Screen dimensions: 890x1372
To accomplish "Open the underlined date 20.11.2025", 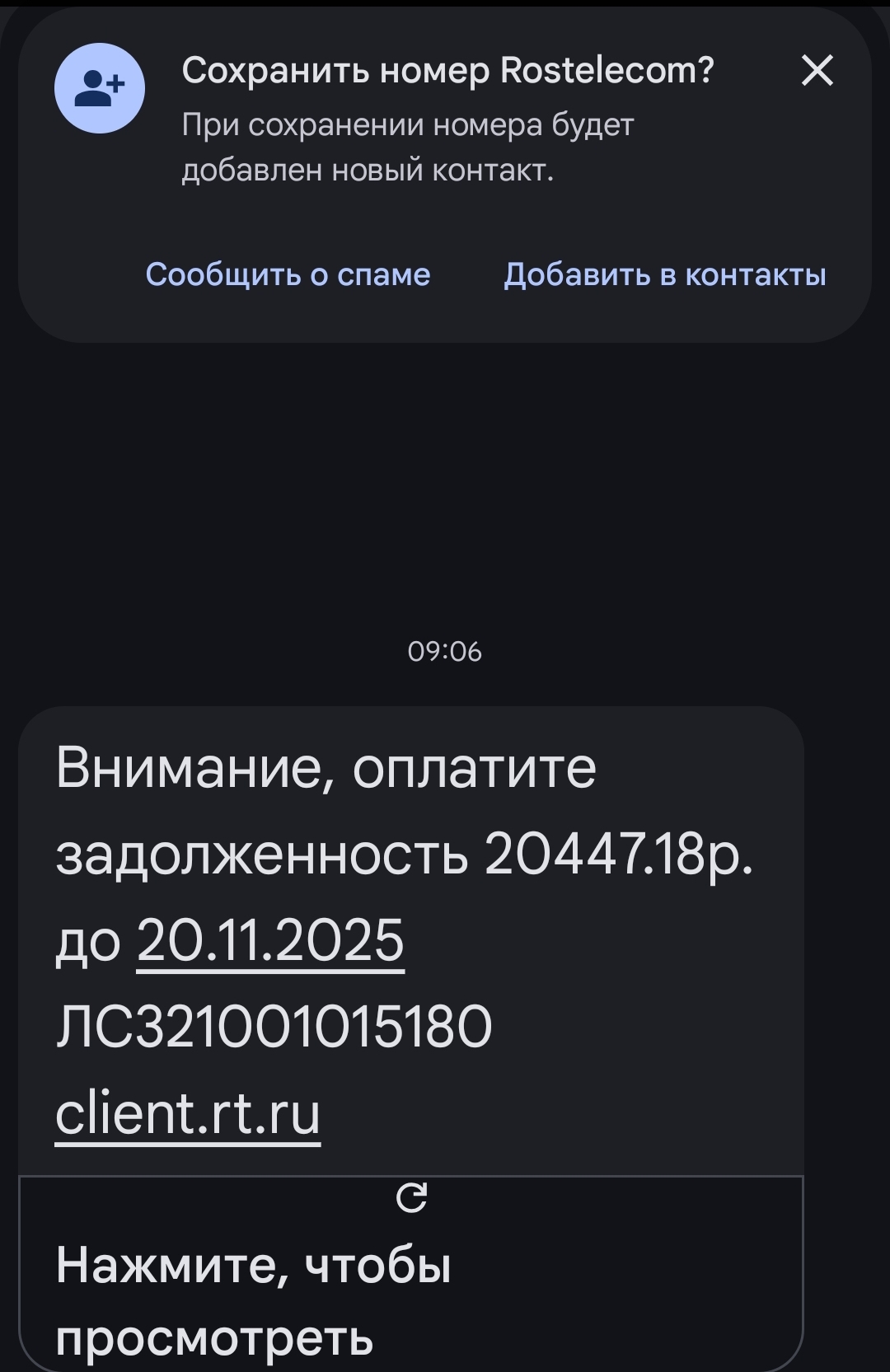I will tap(270, 940).
